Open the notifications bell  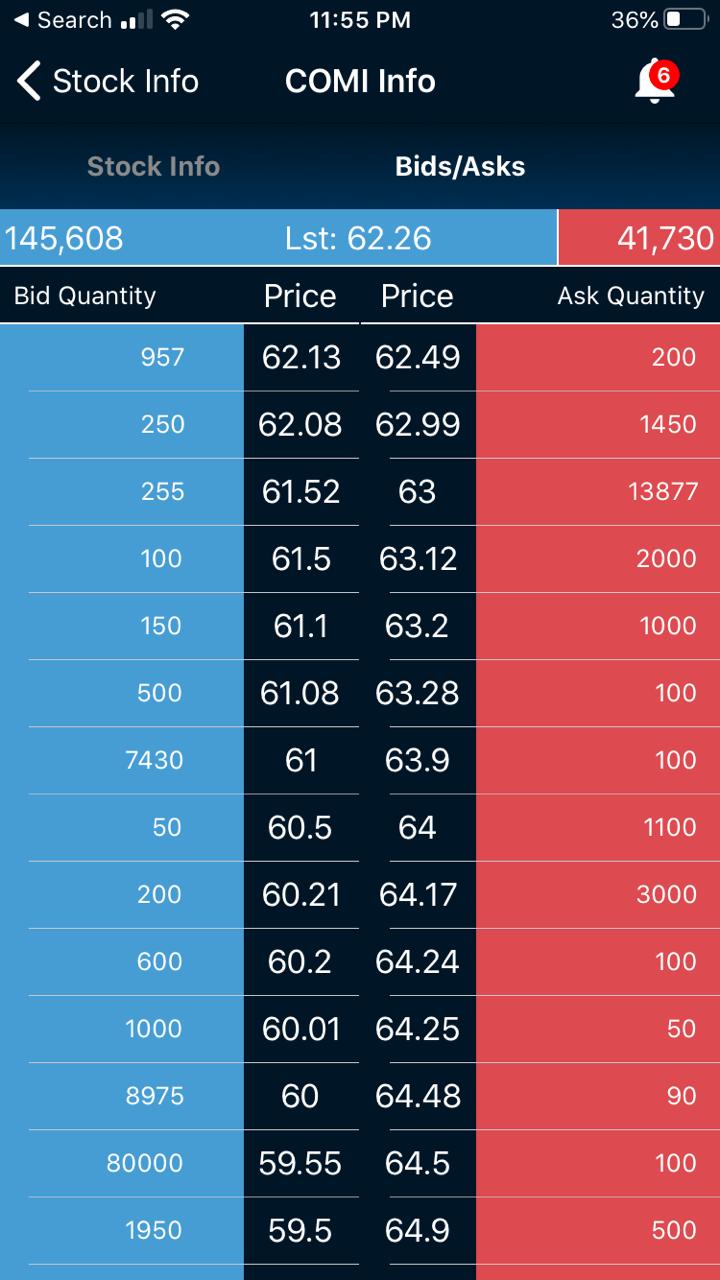(655, 81)
